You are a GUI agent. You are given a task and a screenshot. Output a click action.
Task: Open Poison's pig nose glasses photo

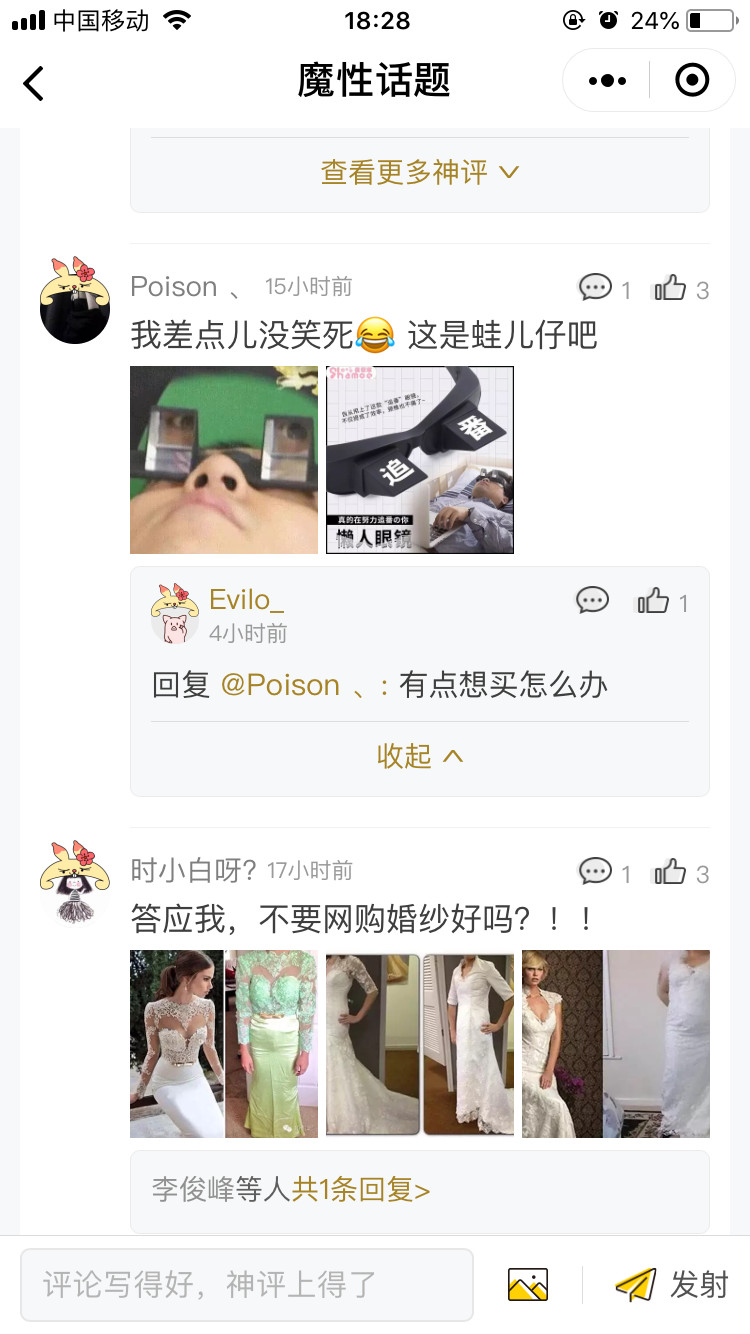tap(224, 460)
